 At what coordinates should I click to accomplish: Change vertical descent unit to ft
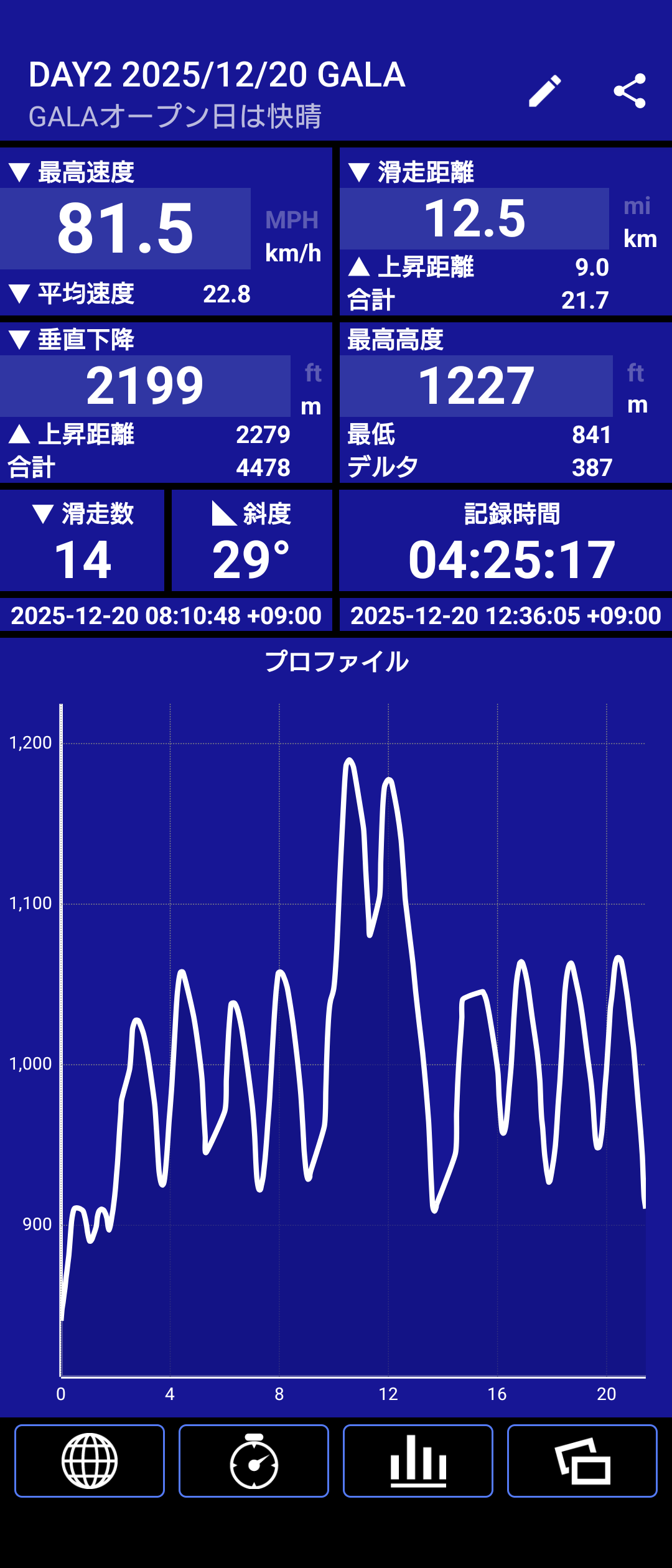click(313, 373)
